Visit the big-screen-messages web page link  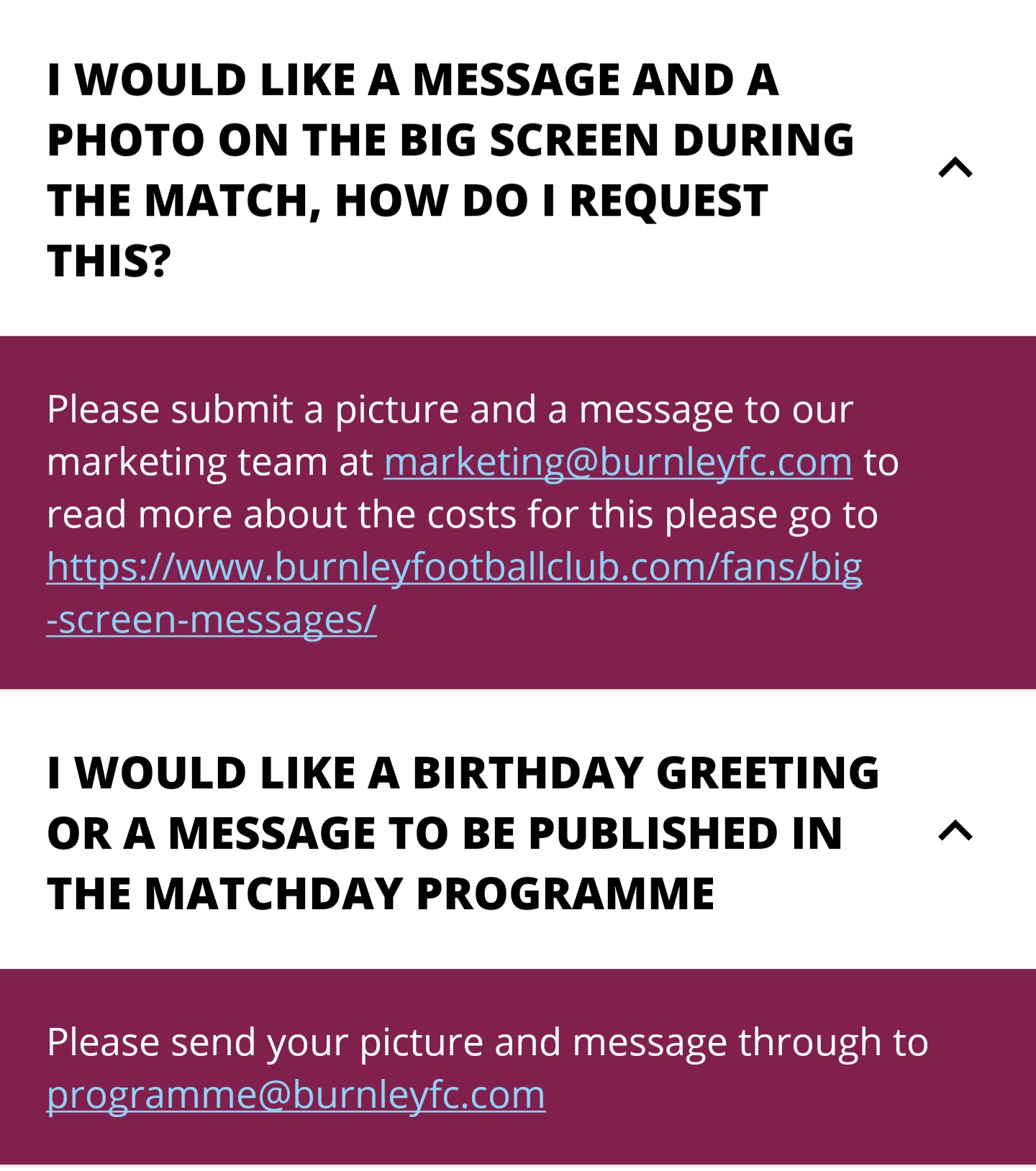click(453, 568)
